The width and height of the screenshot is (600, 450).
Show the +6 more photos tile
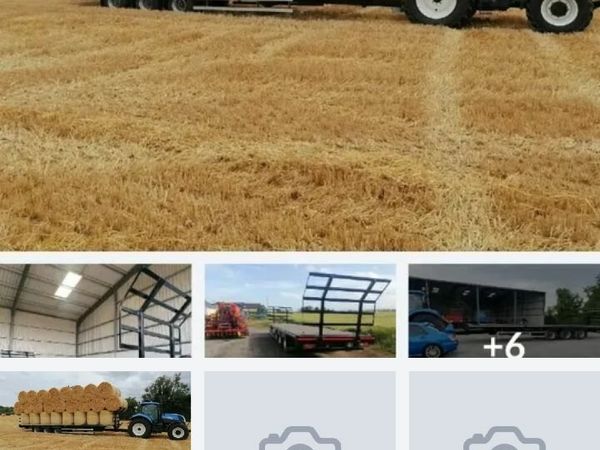[504, 310]
